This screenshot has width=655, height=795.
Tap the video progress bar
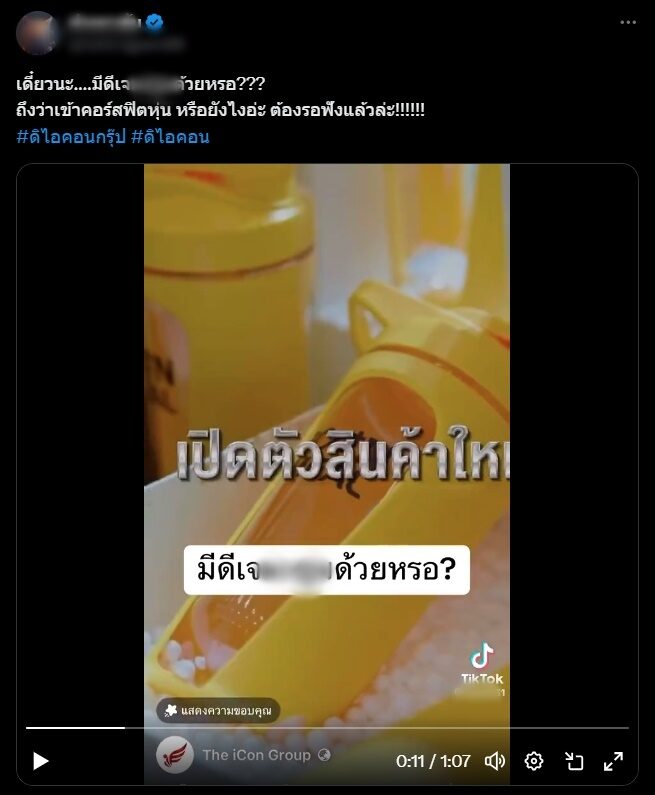click(x=327, y=728)
